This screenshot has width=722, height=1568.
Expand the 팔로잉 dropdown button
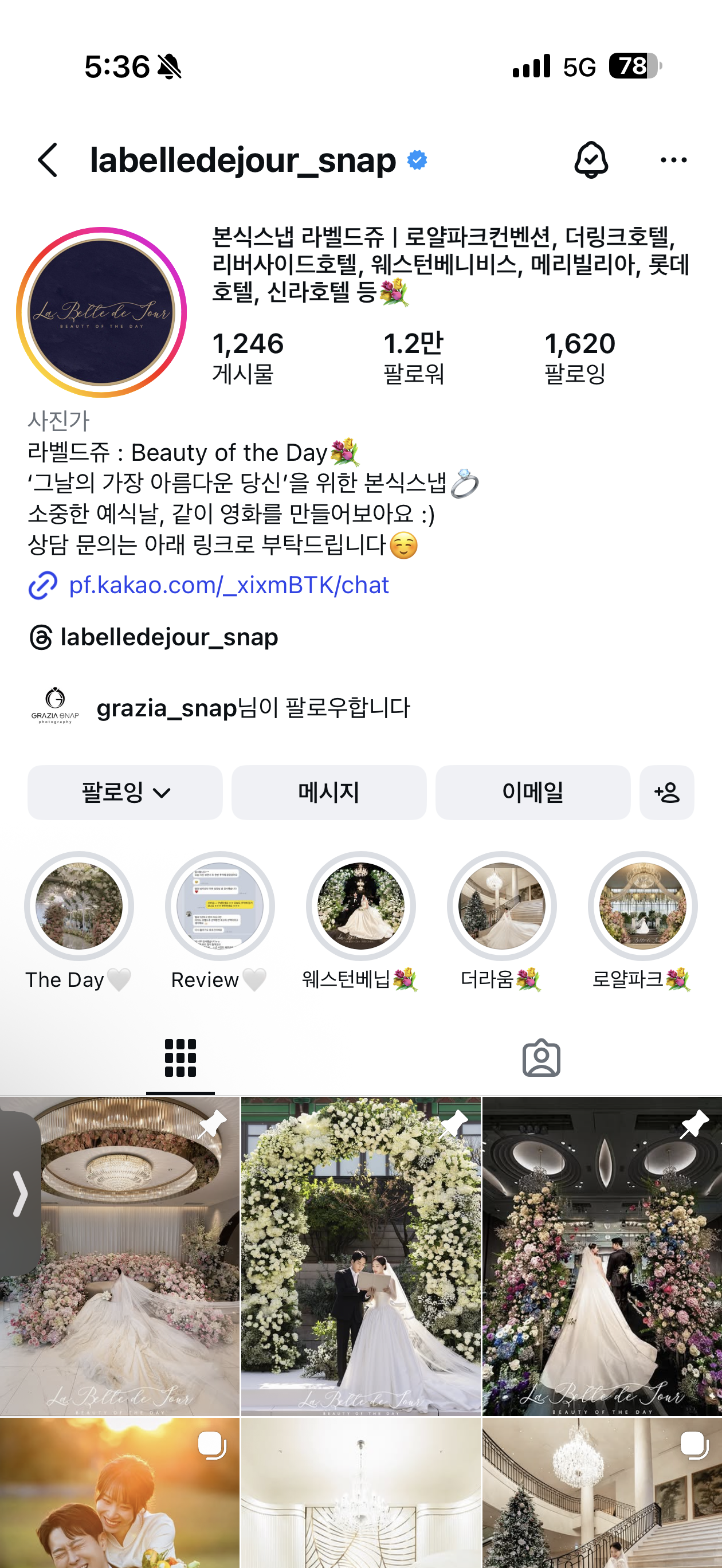125,793
